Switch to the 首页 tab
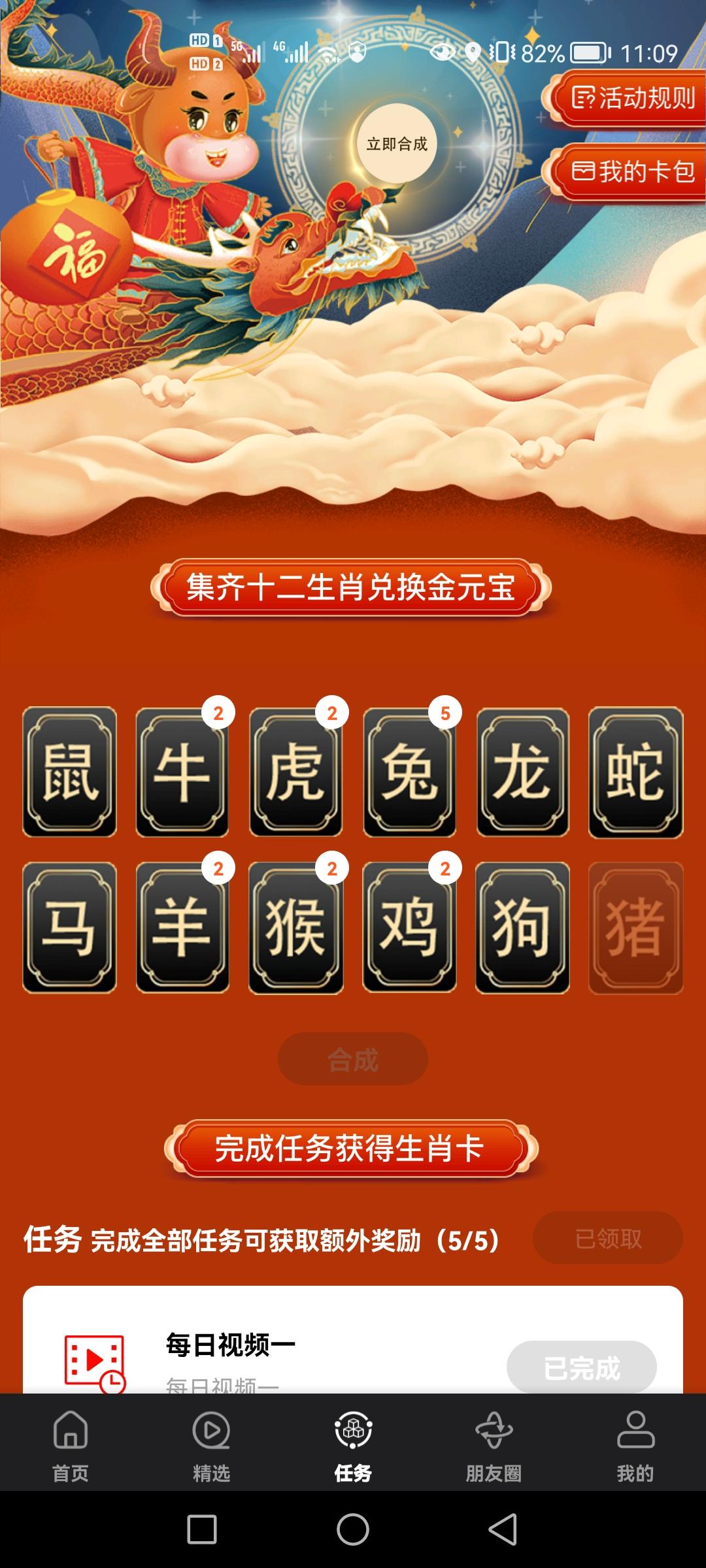Screen dimensions: 706x1568 (x=71, y=1445)
